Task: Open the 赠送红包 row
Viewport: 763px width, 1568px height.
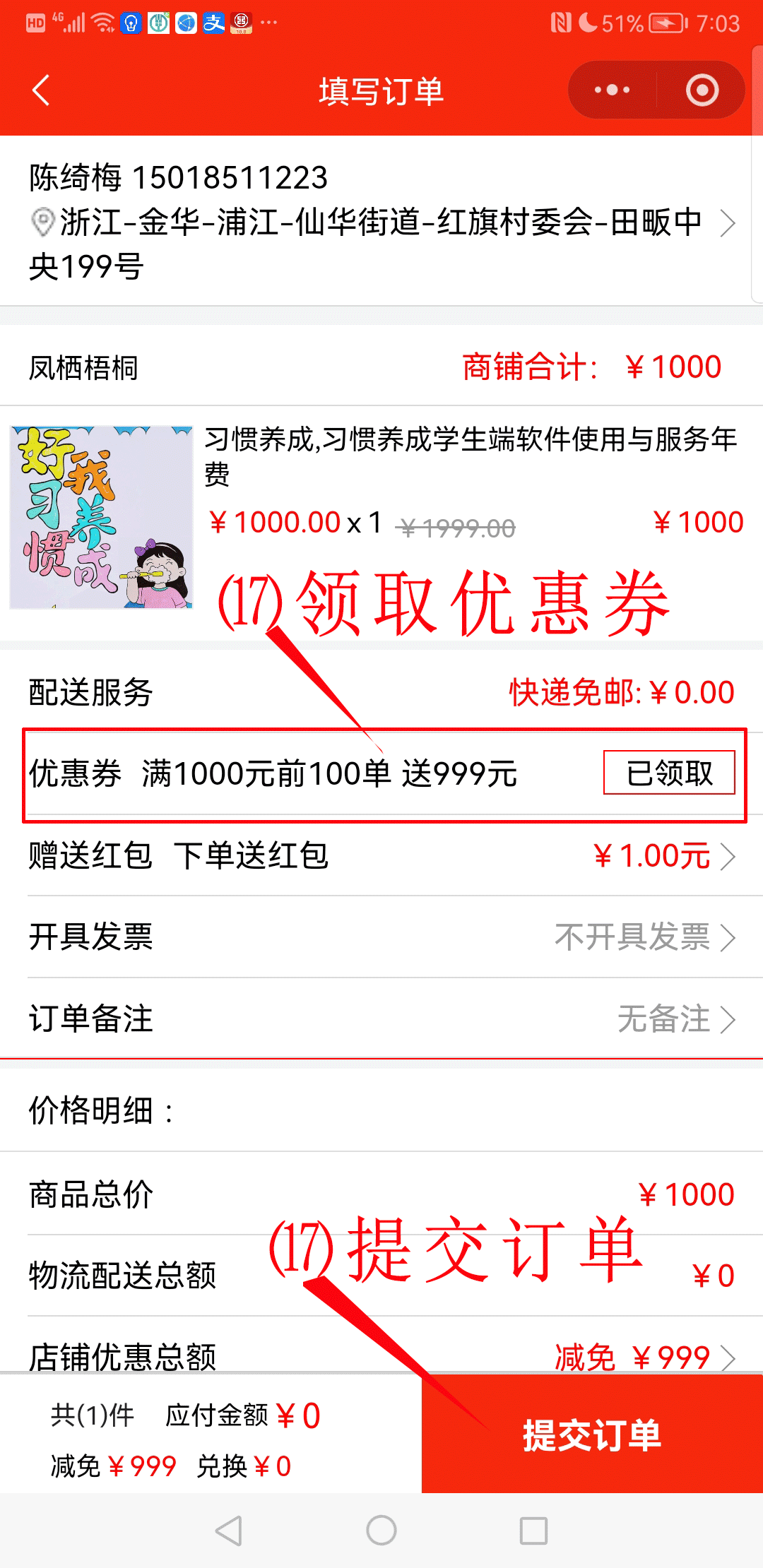Action: tap(381, 856)
